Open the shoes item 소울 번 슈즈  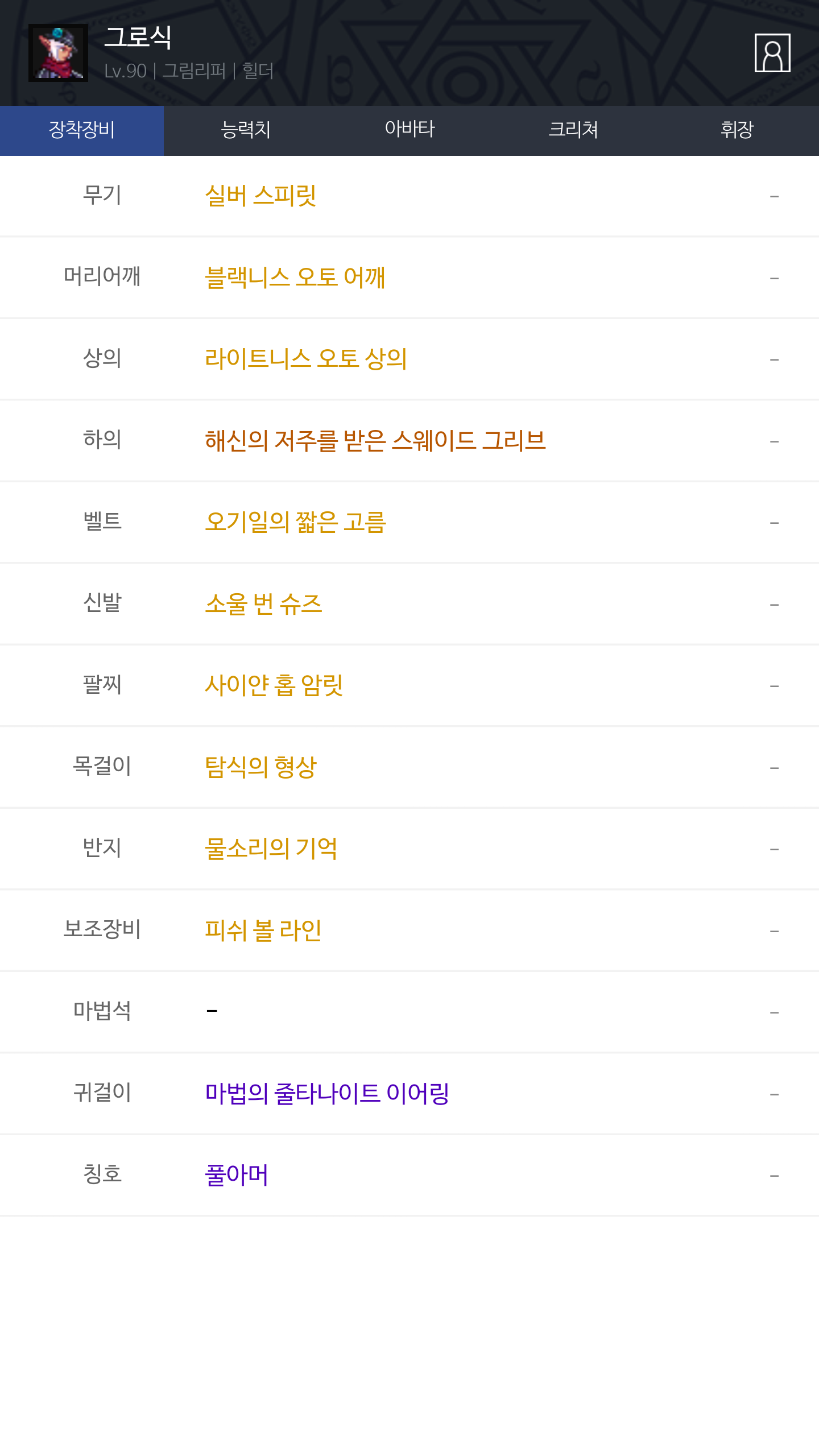tap(263, 604)
